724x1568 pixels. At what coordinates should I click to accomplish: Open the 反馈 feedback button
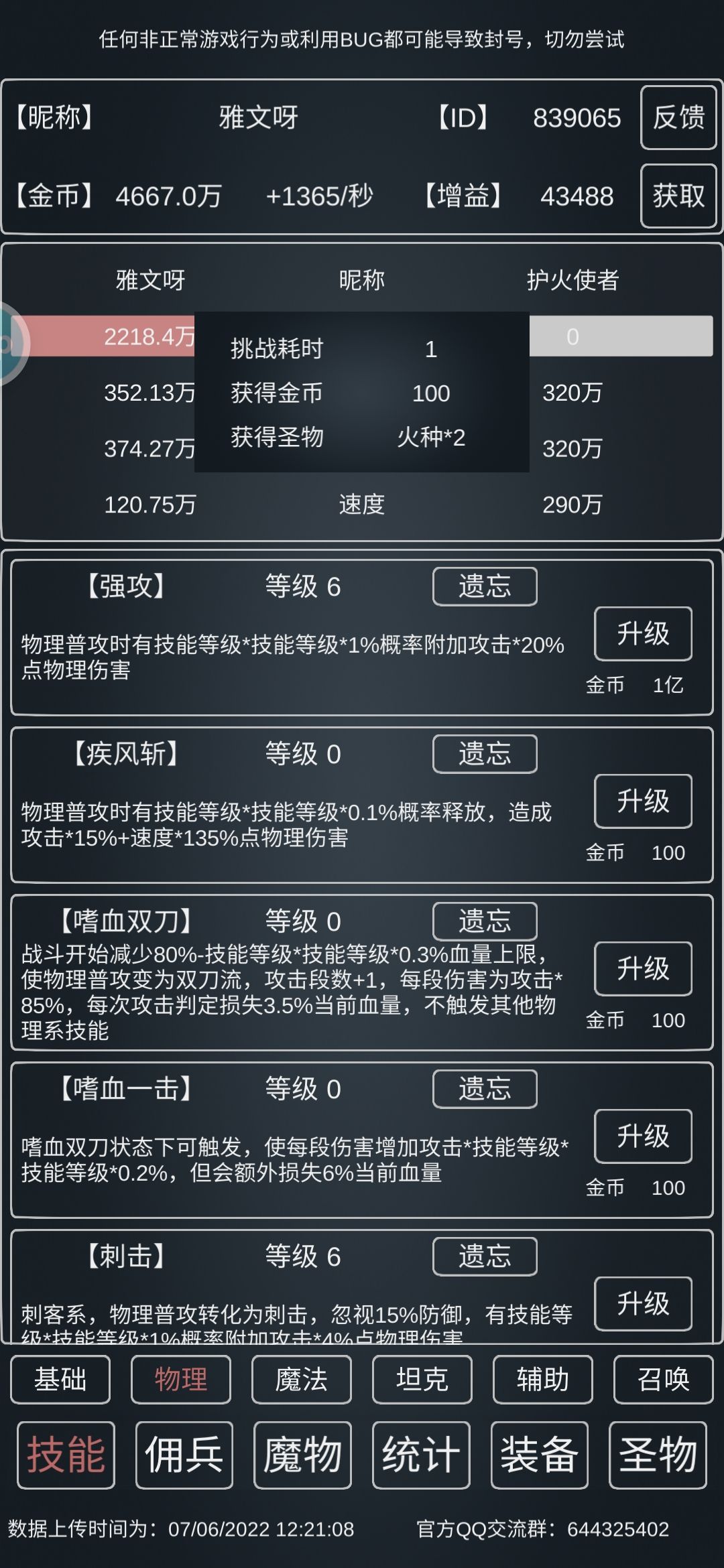pyautogui.click(x=677, y=119)
